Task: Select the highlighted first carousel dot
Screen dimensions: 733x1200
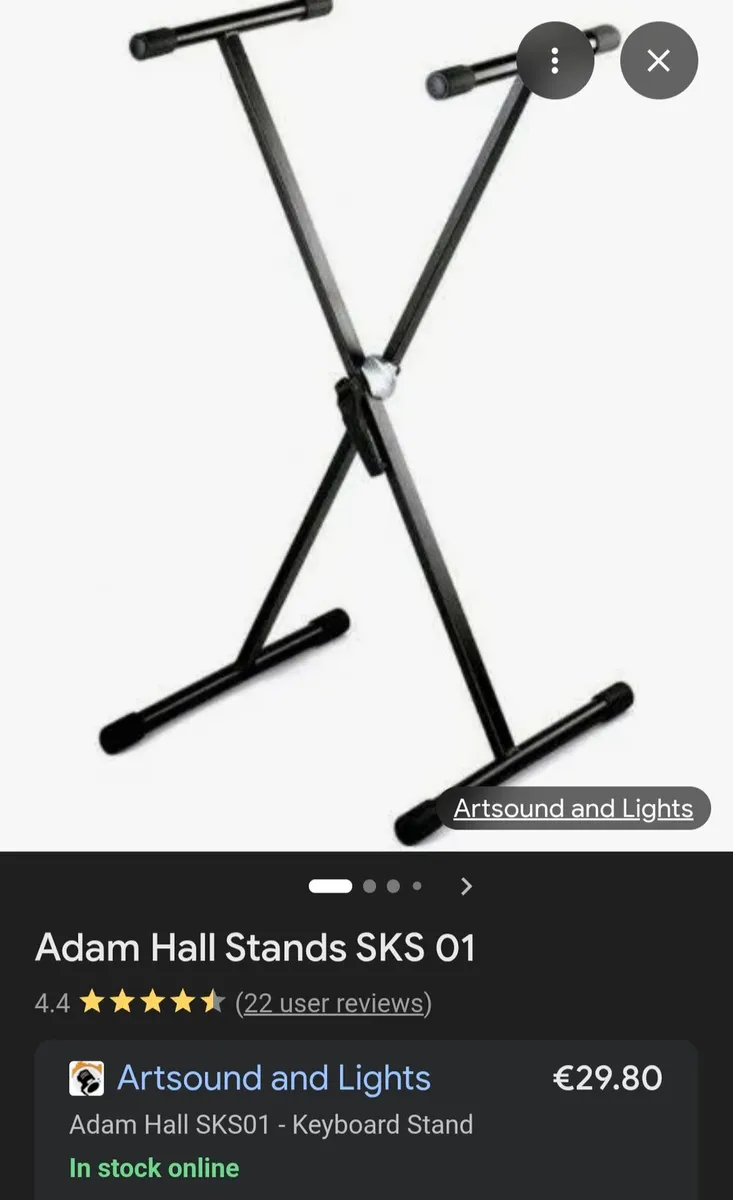Action: coord(330,886)
